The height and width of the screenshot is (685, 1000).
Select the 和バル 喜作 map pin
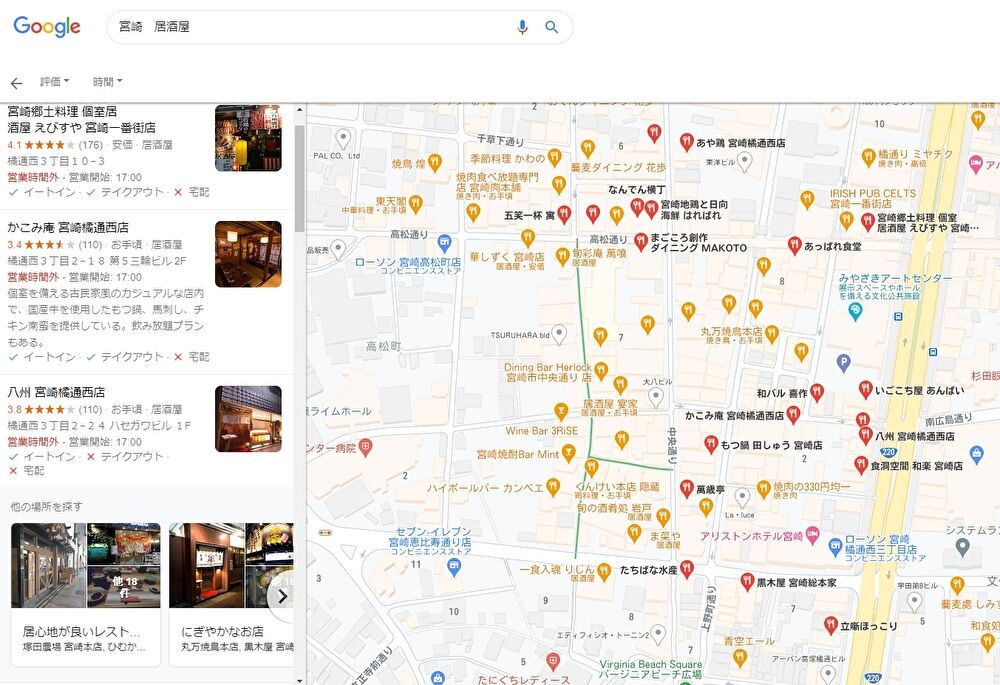click(818, 392)
